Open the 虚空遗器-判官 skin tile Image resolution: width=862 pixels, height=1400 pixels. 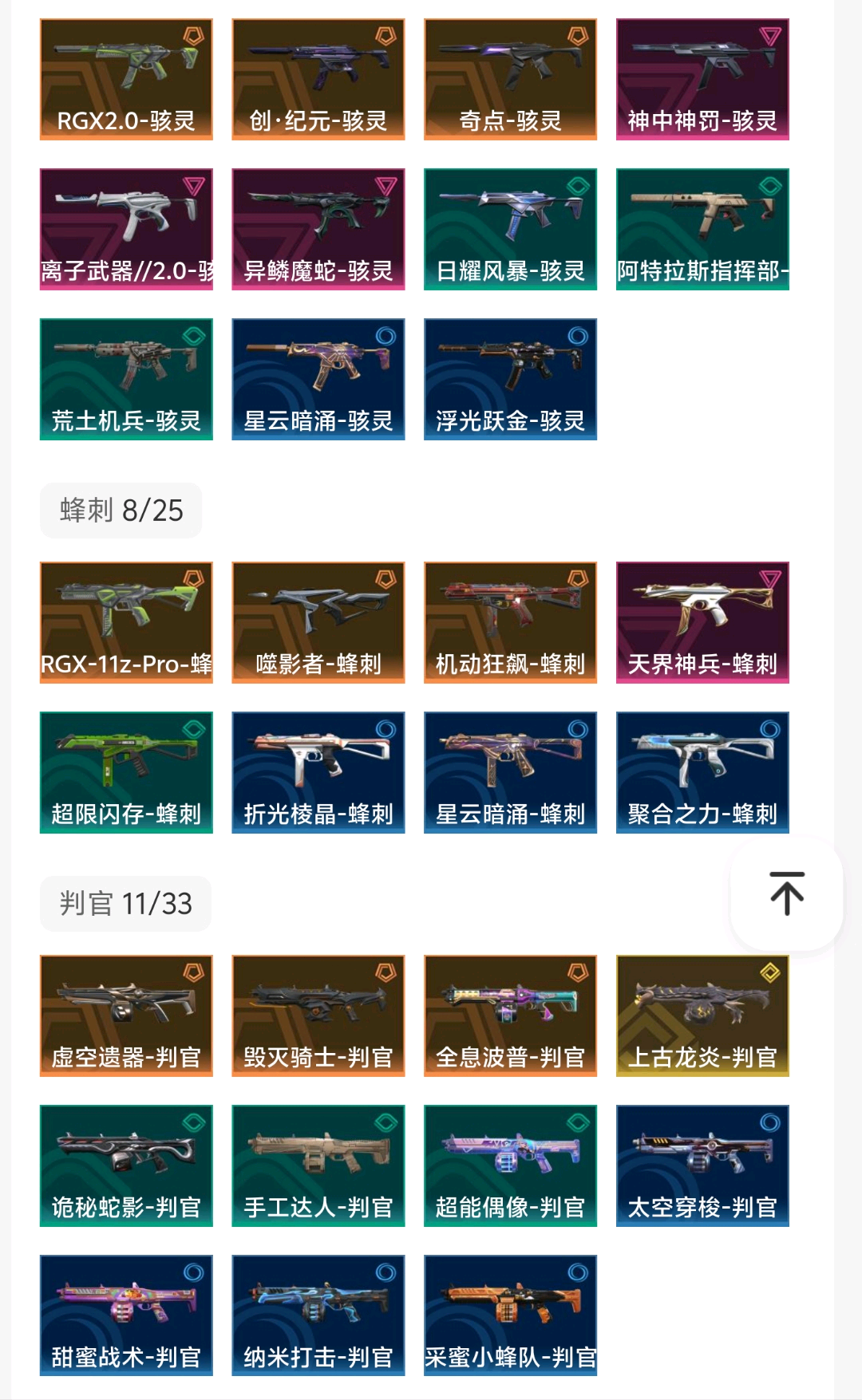pos(126,1016)
